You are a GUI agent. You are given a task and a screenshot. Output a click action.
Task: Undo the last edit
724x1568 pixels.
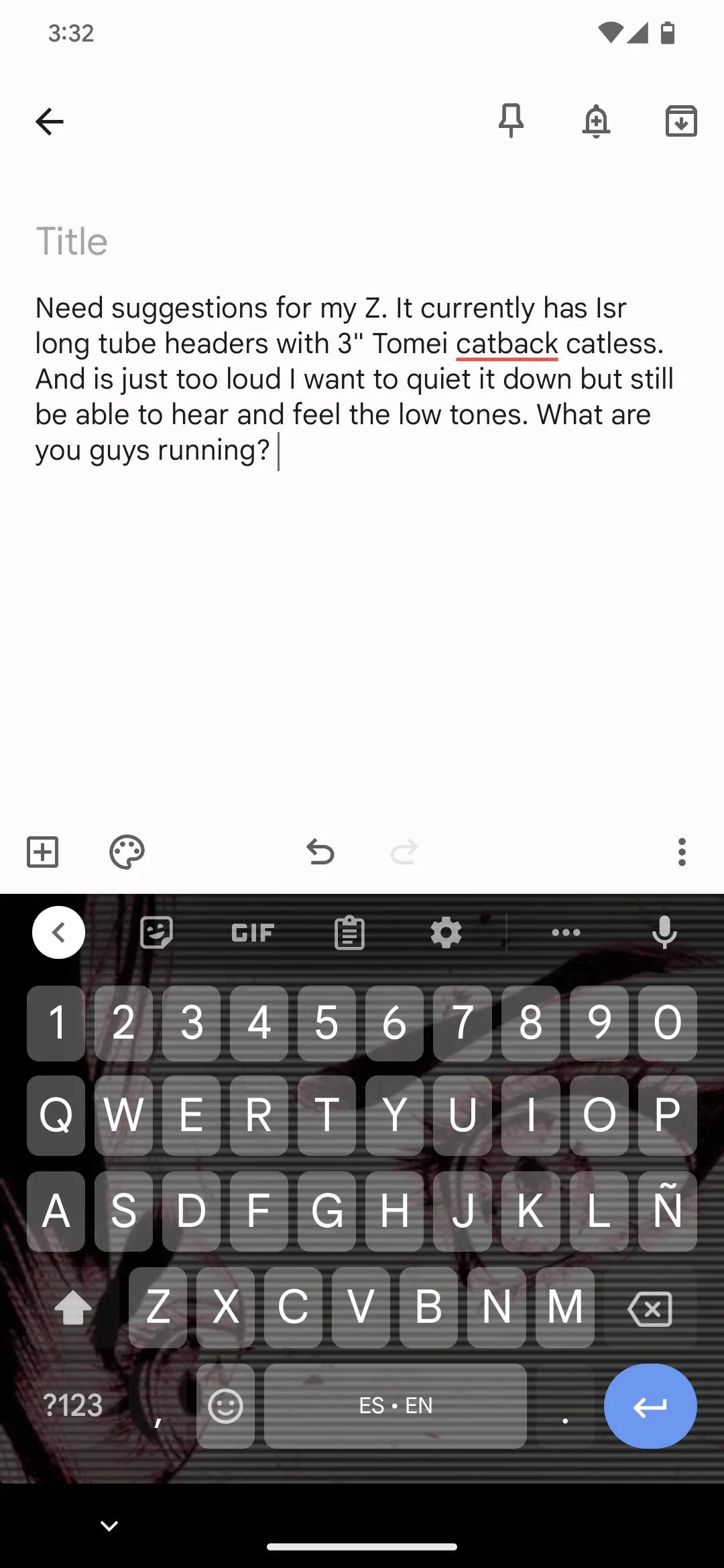coord(320,852)
